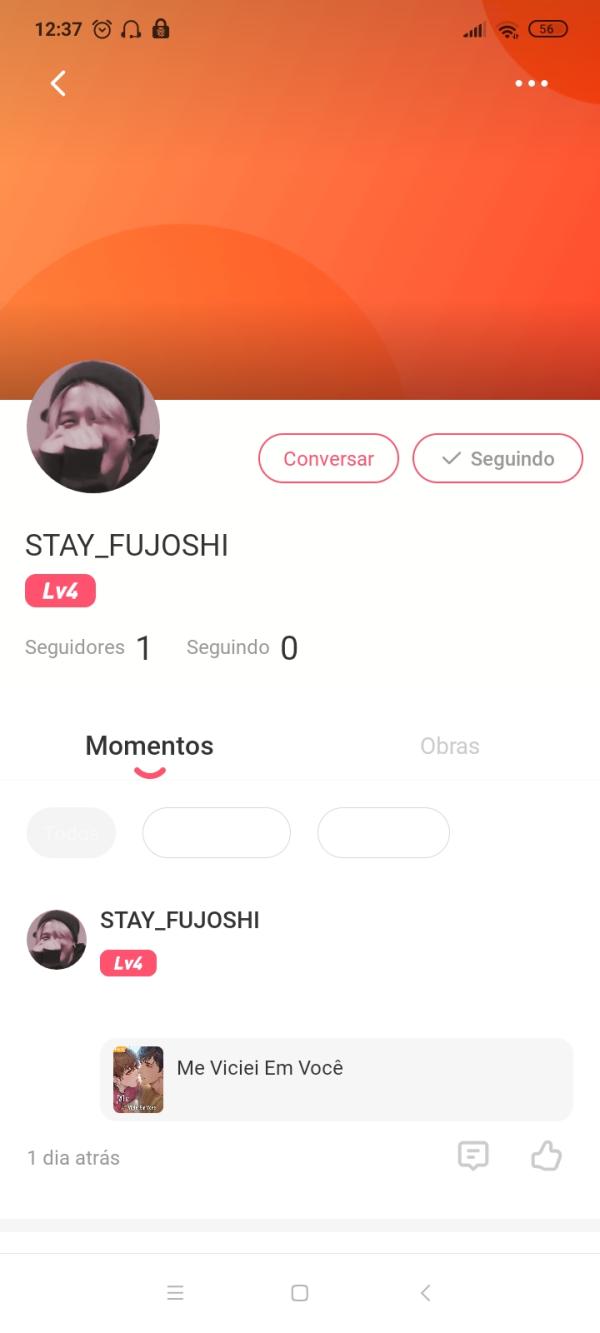600x1333 pixels.
Task: Switch to the Momentos tab
Action: [149, 746]
